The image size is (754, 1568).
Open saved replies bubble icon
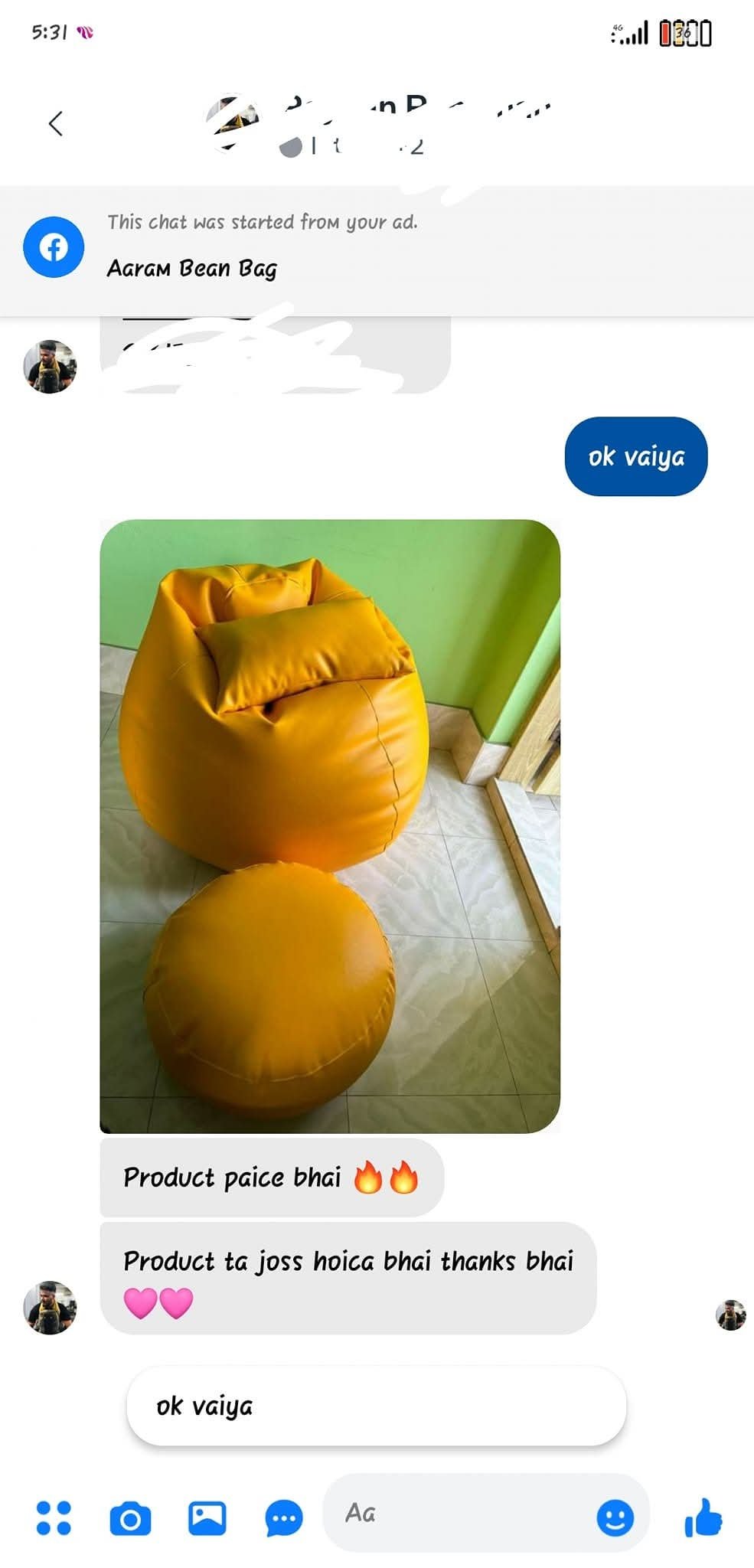pos(284,1518)
